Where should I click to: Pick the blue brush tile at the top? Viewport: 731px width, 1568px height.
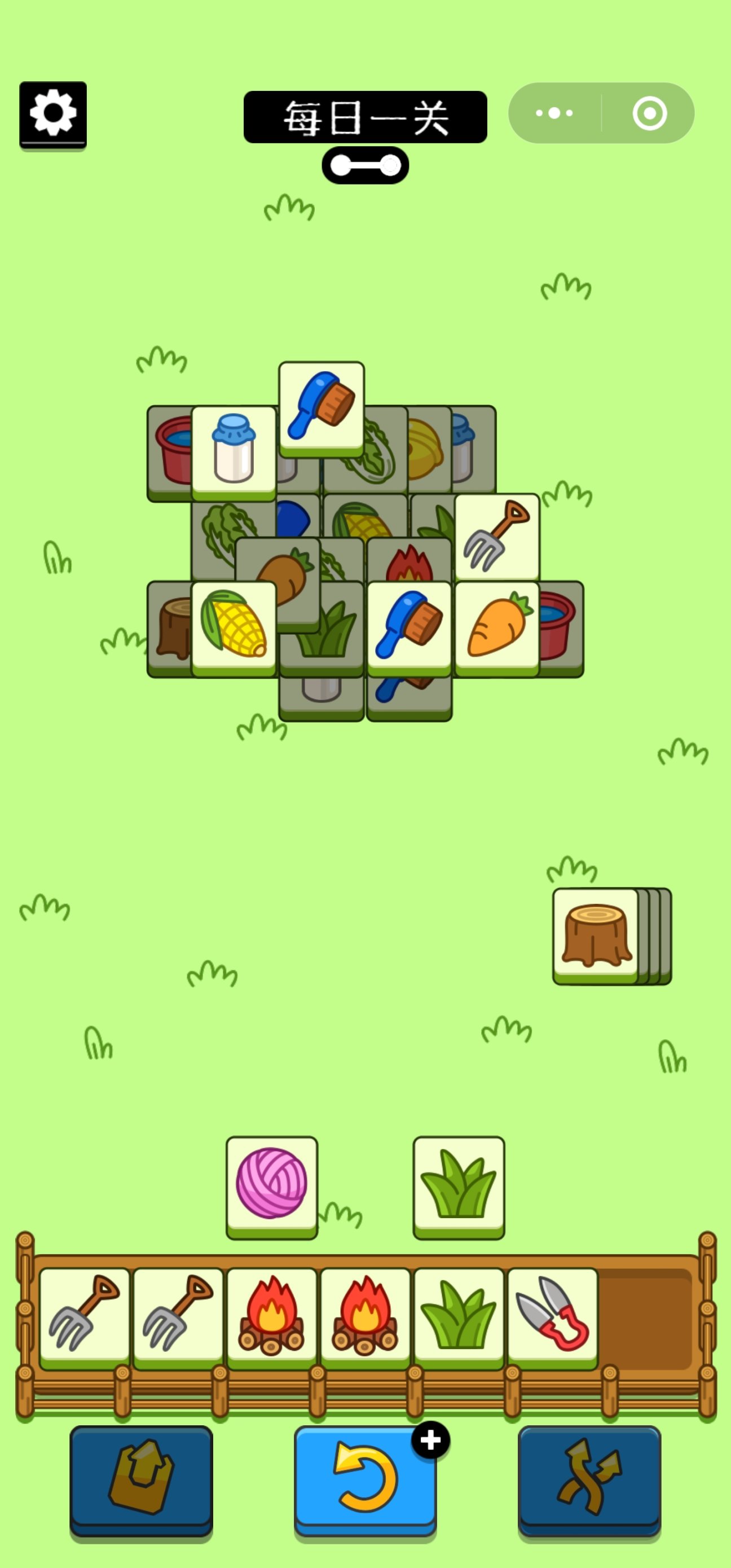point(322,407)
